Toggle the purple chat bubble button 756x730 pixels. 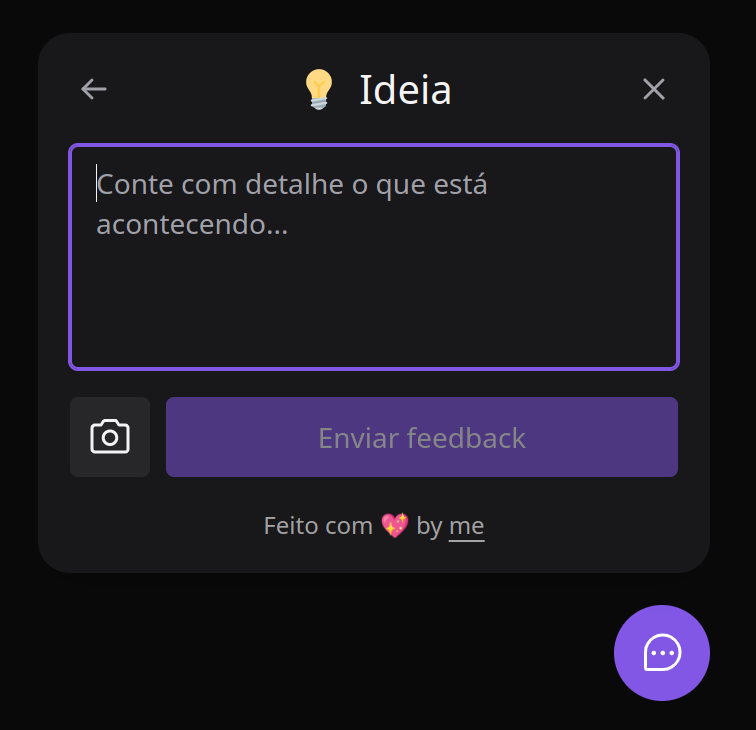pos(661,653)
